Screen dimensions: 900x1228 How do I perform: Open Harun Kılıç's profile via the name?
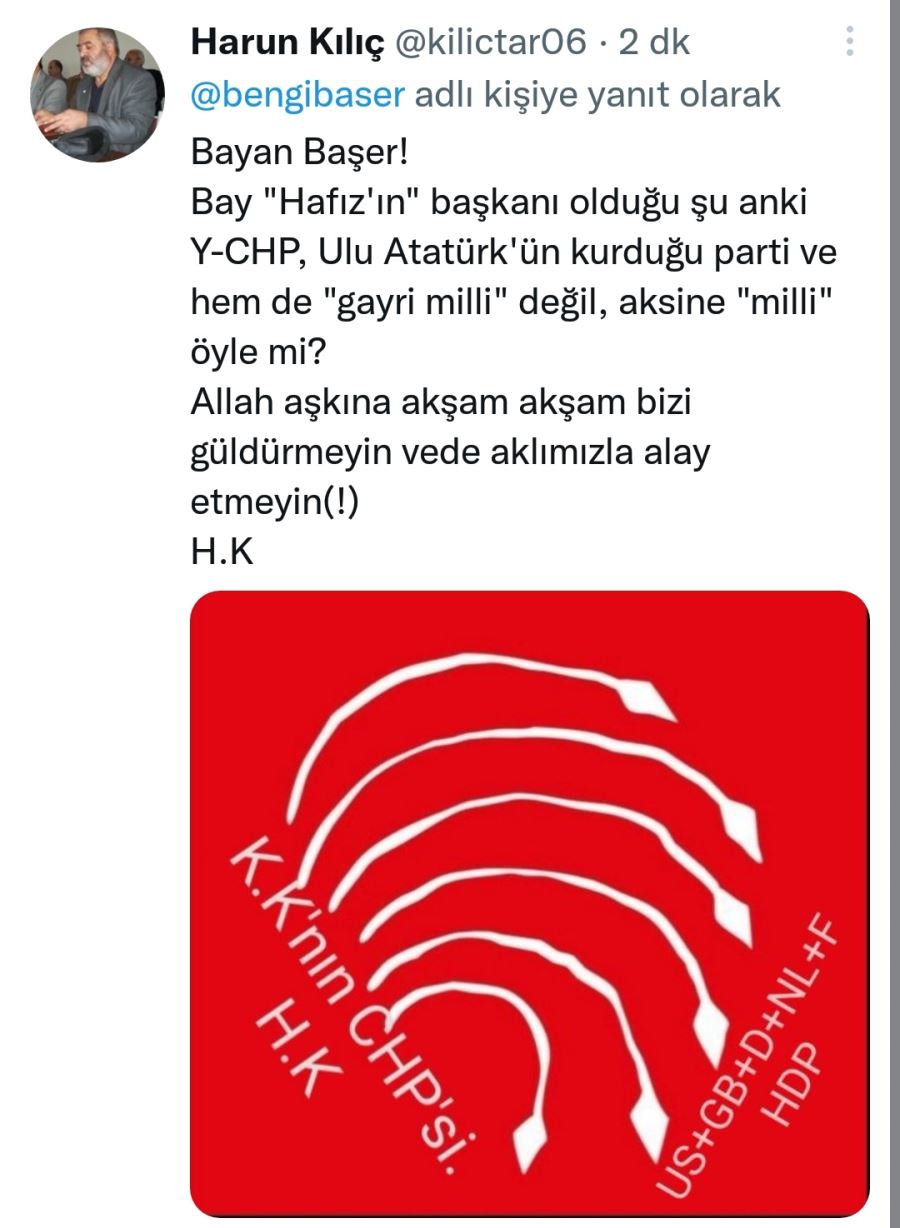(286, 42)
